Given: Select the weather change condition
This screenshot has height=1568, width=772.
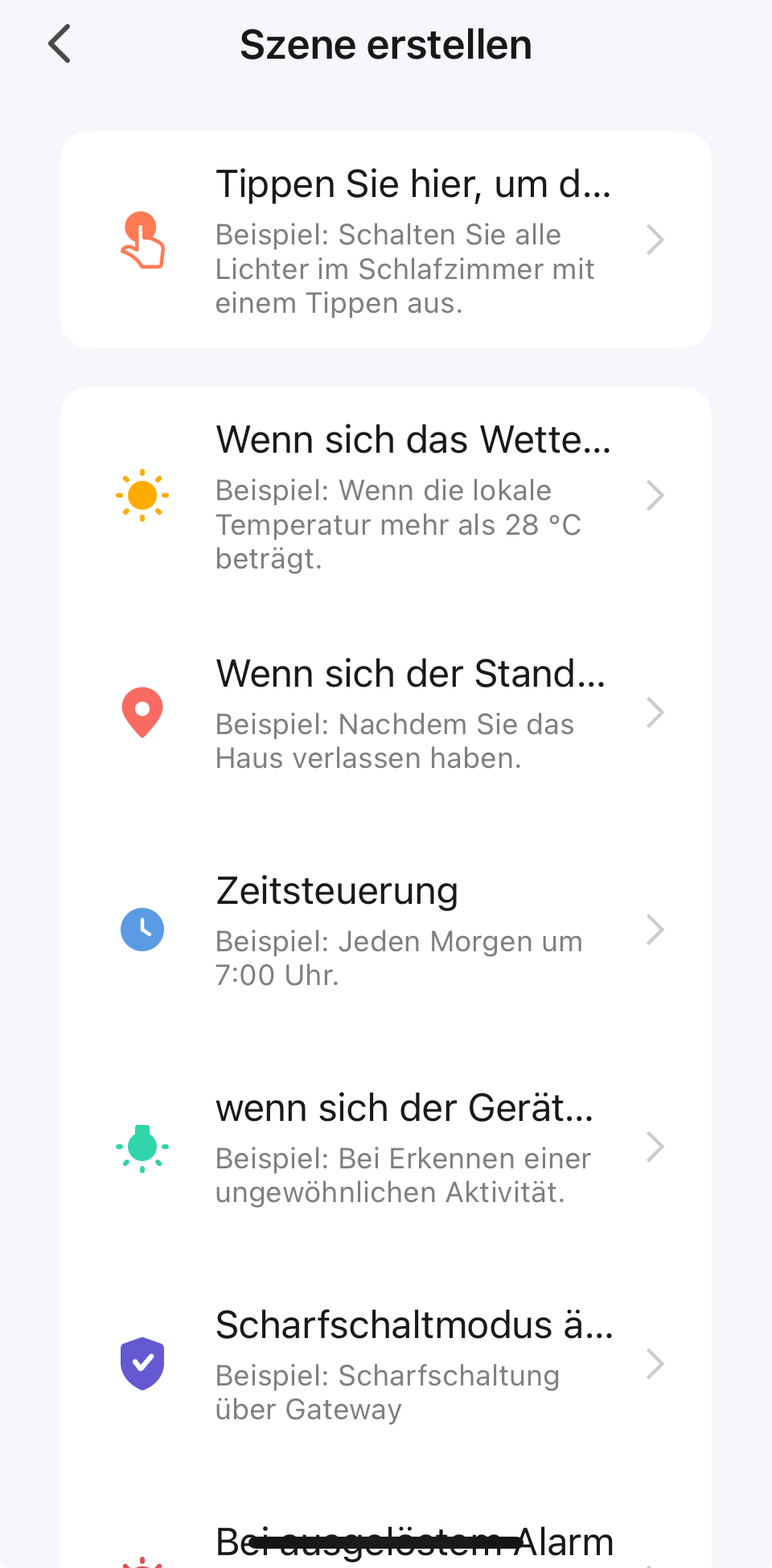Looking at the screenshot, I should (386, 496).
